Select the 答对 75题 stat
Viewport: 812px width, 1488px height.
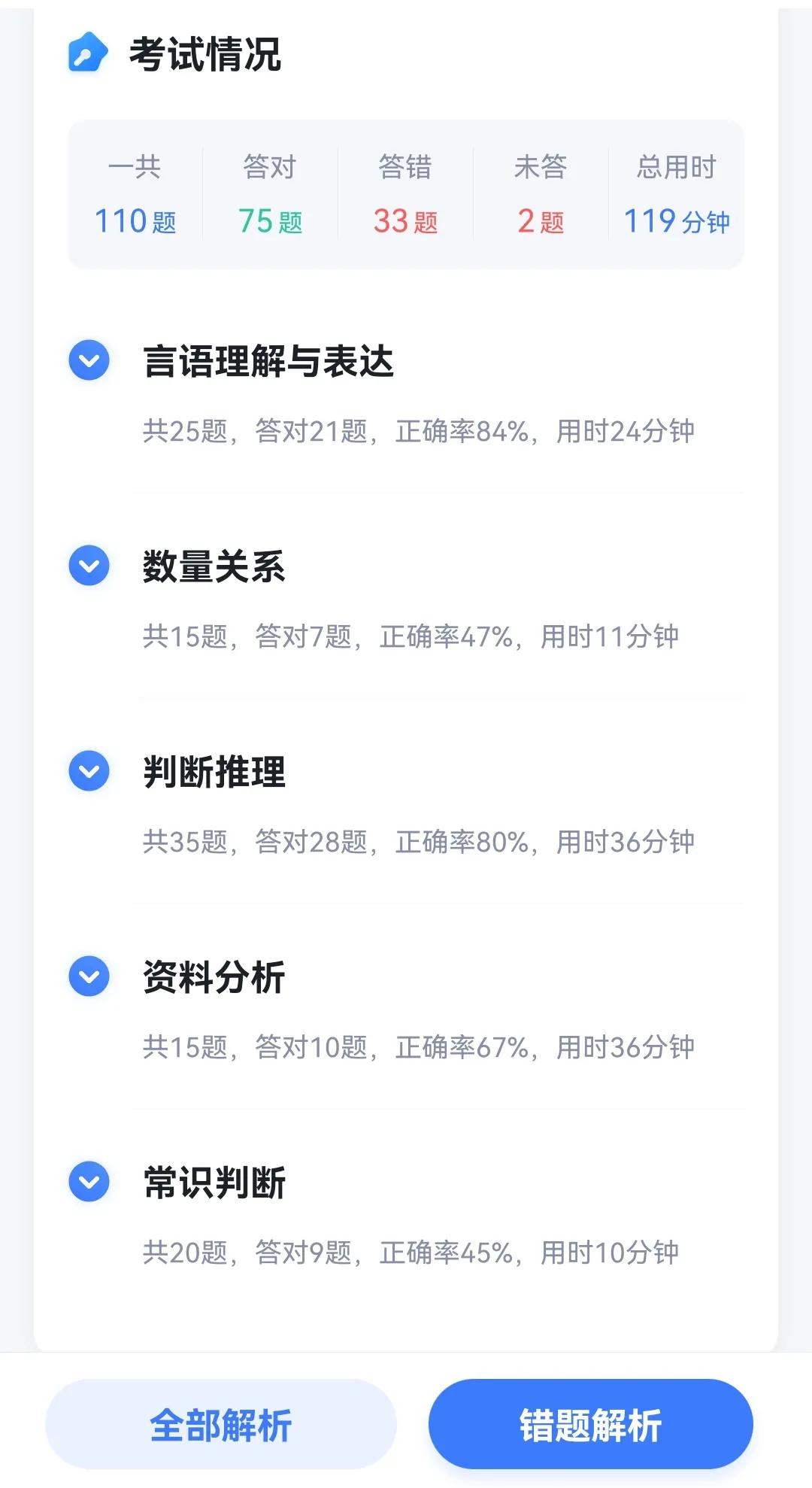coord(271,192)
